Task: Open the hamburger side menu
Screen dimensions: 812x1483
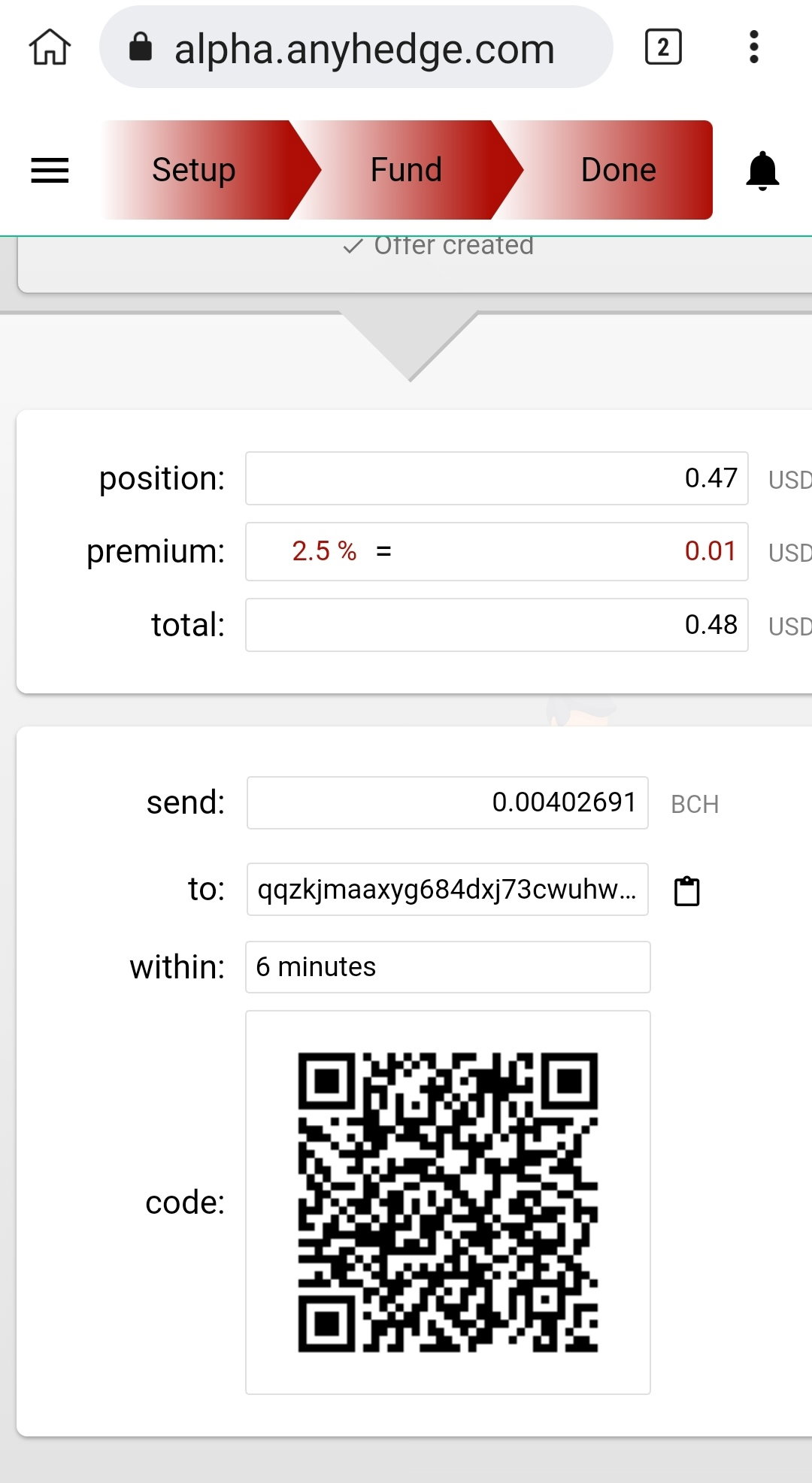Action: (50, 171)
